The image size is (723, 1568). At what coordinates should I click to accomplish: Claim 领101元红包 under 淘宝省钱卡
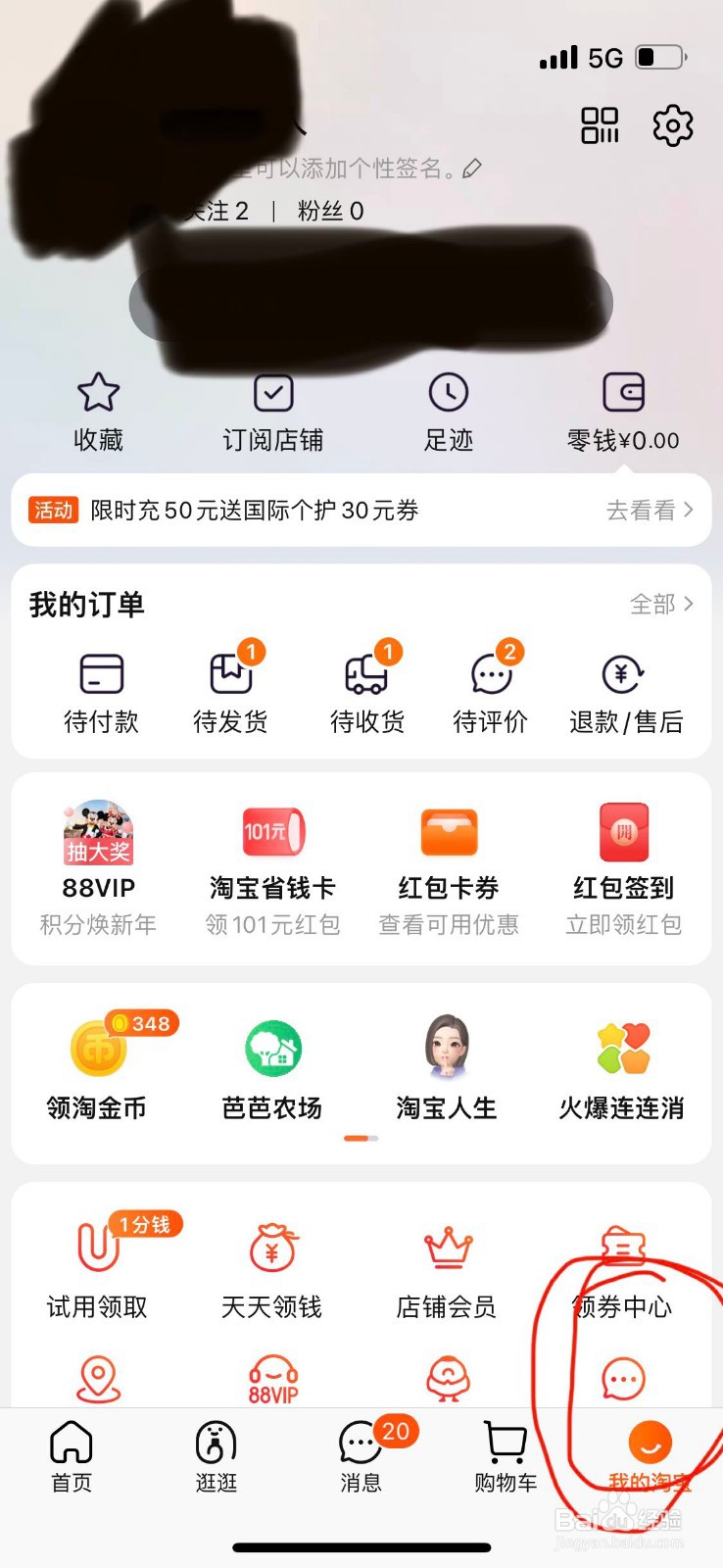tap(272, 923)
